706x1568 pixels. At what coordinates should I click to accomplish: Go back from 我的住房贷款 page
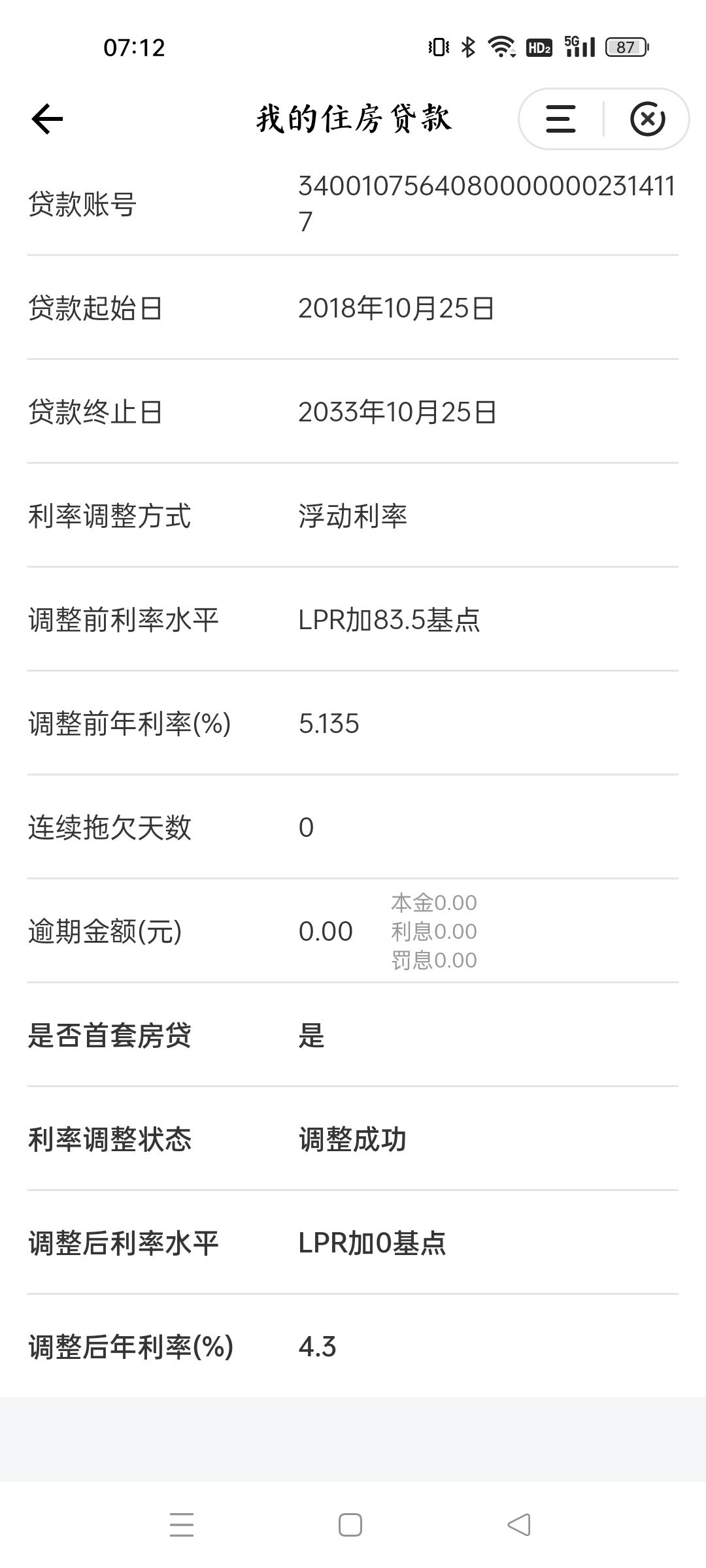pyautogui.click(x=47, y=119)
